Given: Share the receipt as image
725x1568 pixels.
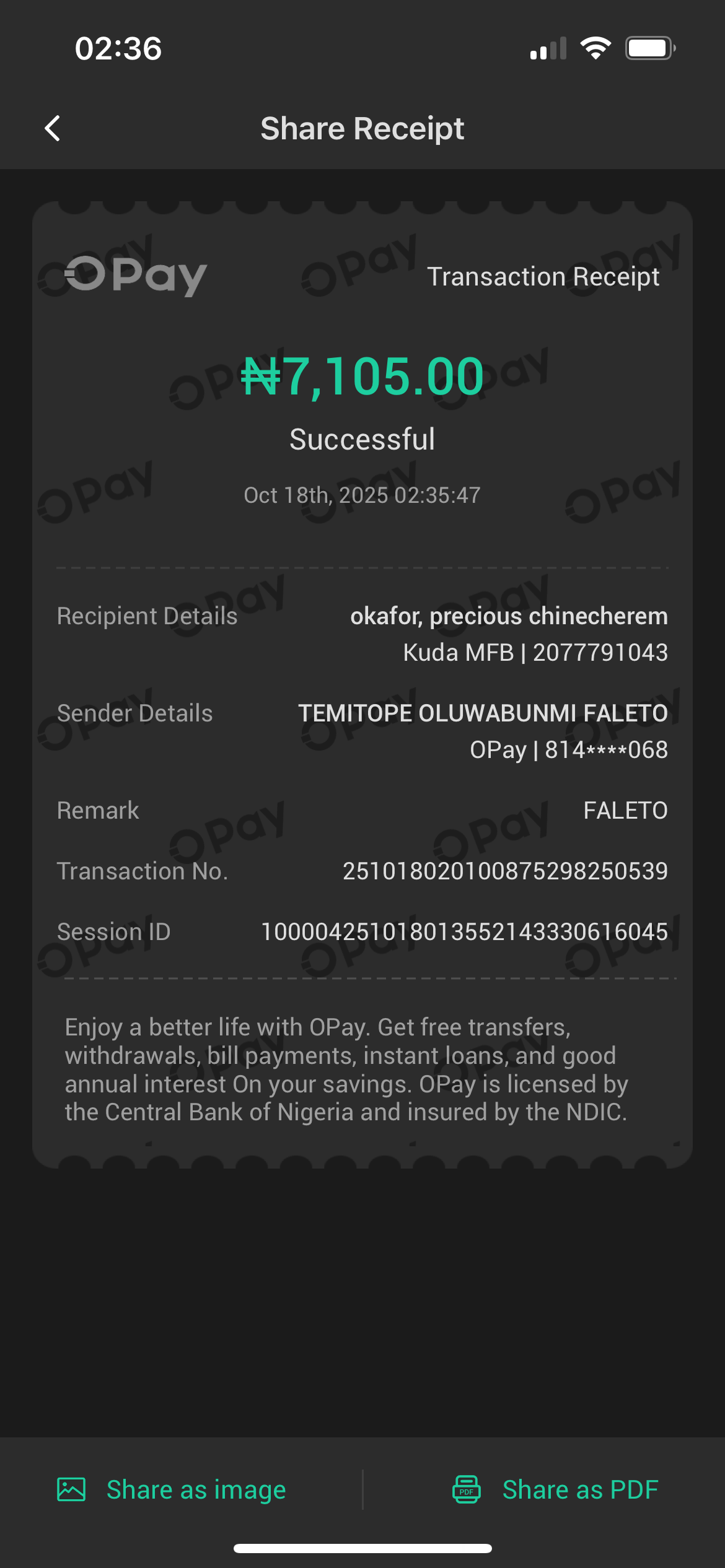Looking at the screenshot, I should click(172, 1489).
